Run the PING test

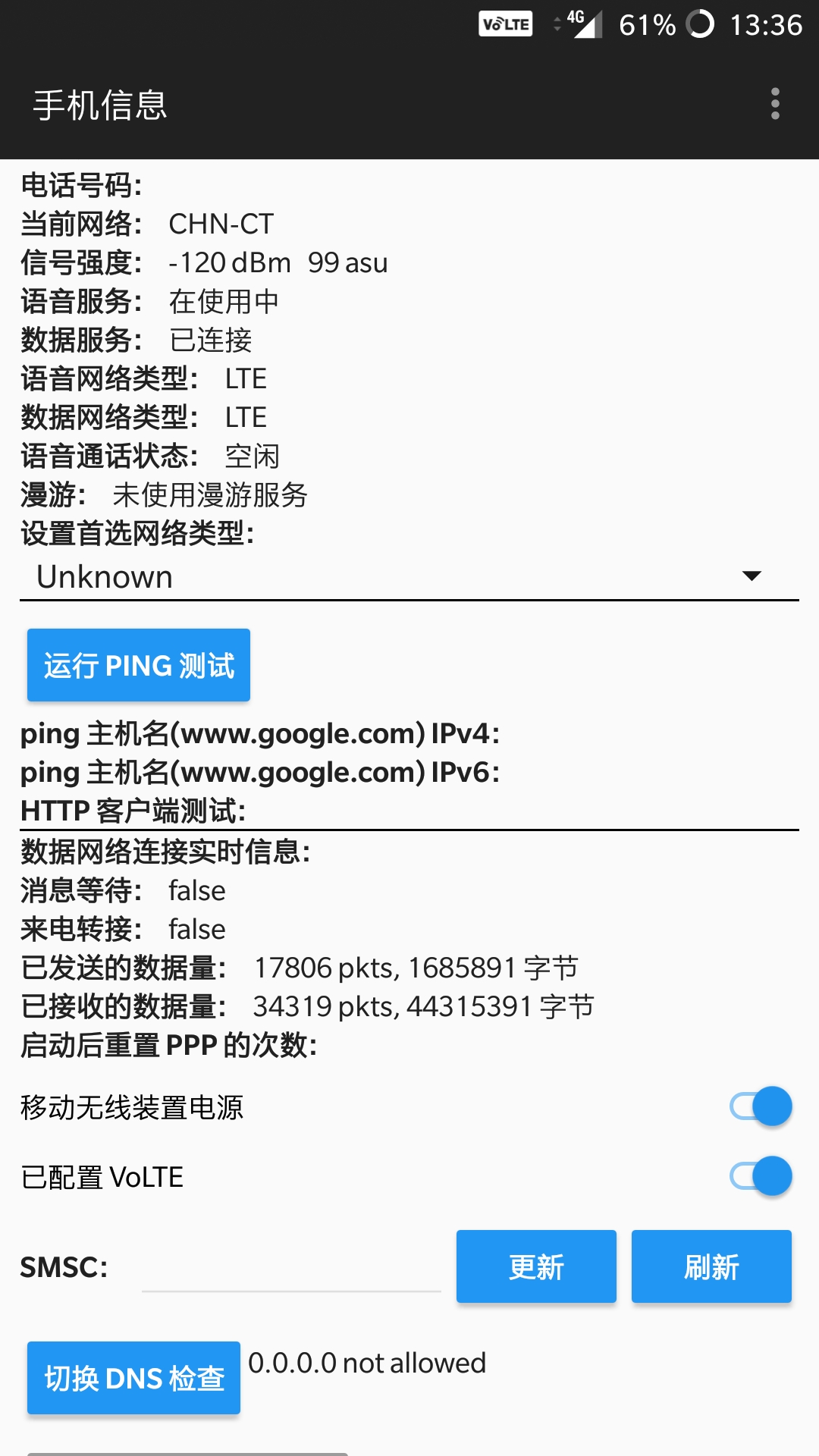coord(139,665)
